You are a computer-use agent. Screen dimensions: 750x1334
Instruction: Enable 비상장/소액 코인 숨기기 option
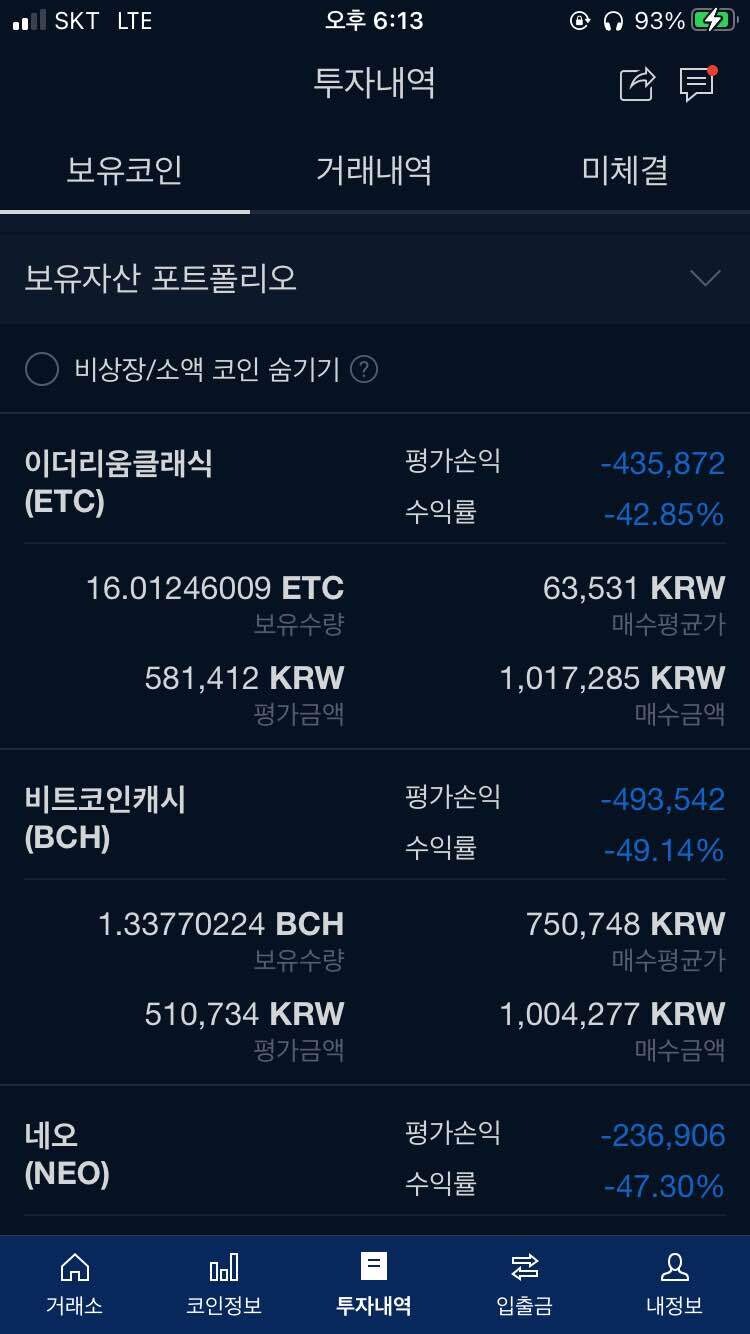click(42, 370)
